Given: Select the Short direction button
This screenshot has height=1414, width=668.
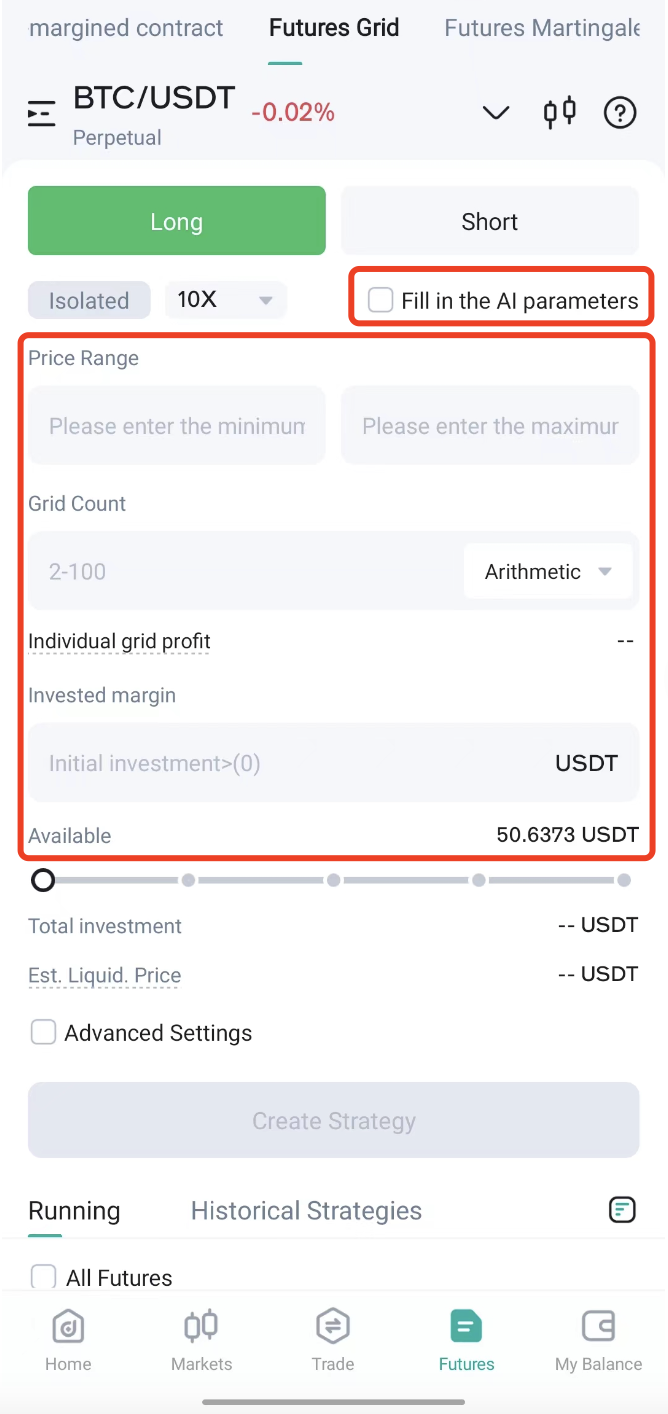Looking at the screenshot, I should point(490,221).
